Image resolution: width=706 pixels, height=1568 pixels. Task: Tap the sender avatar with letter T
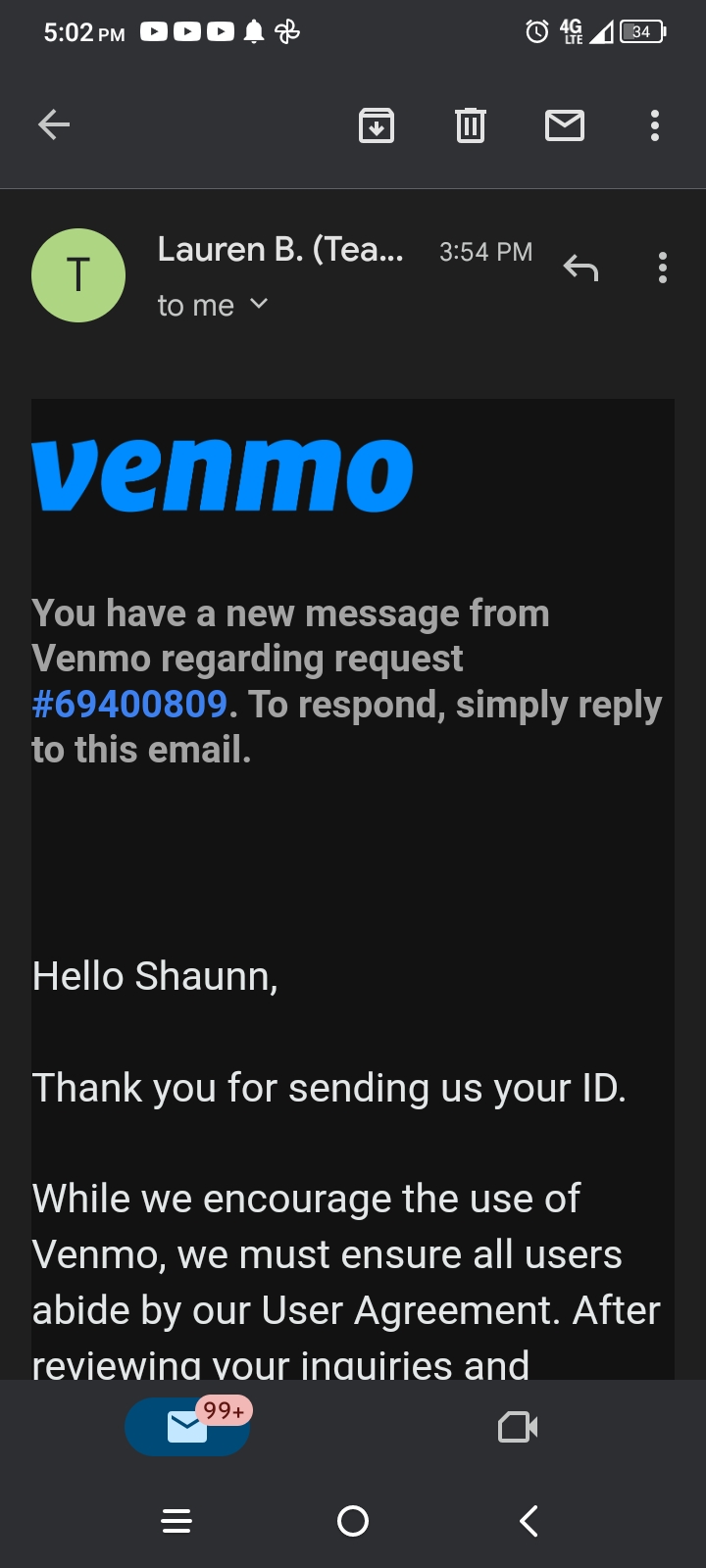78,275
